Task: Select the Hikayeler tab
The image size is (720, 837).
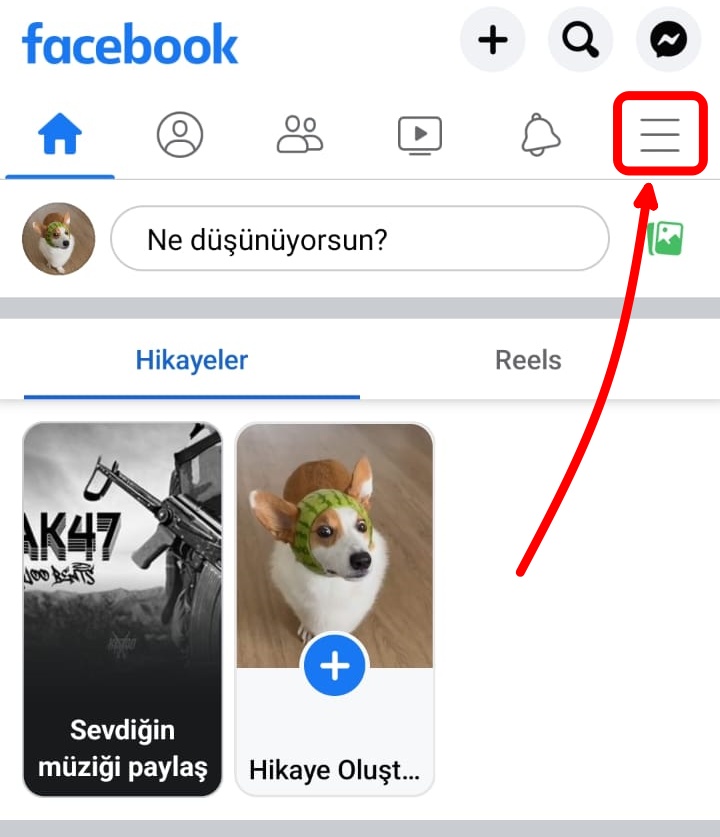Action: coord(192,360)
